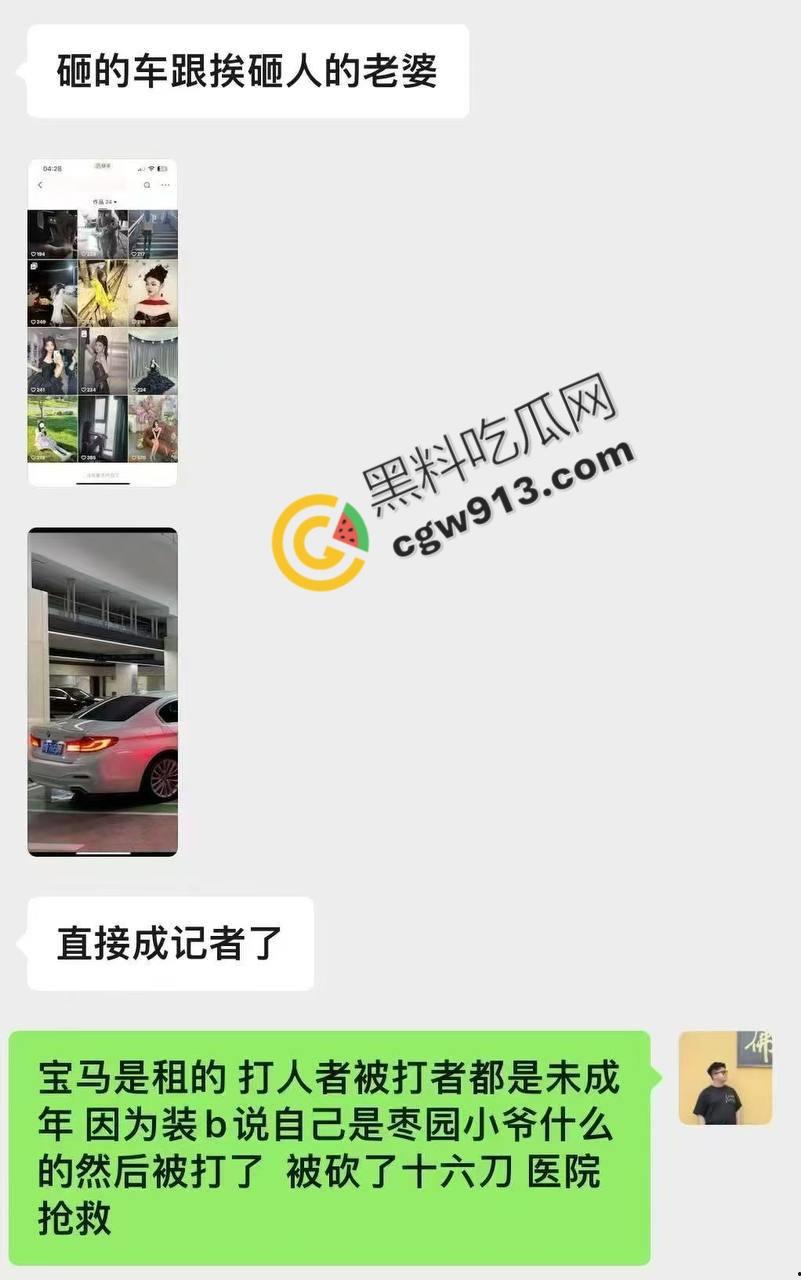Toggle the like heart on the 224-likes video

point(134,390)
